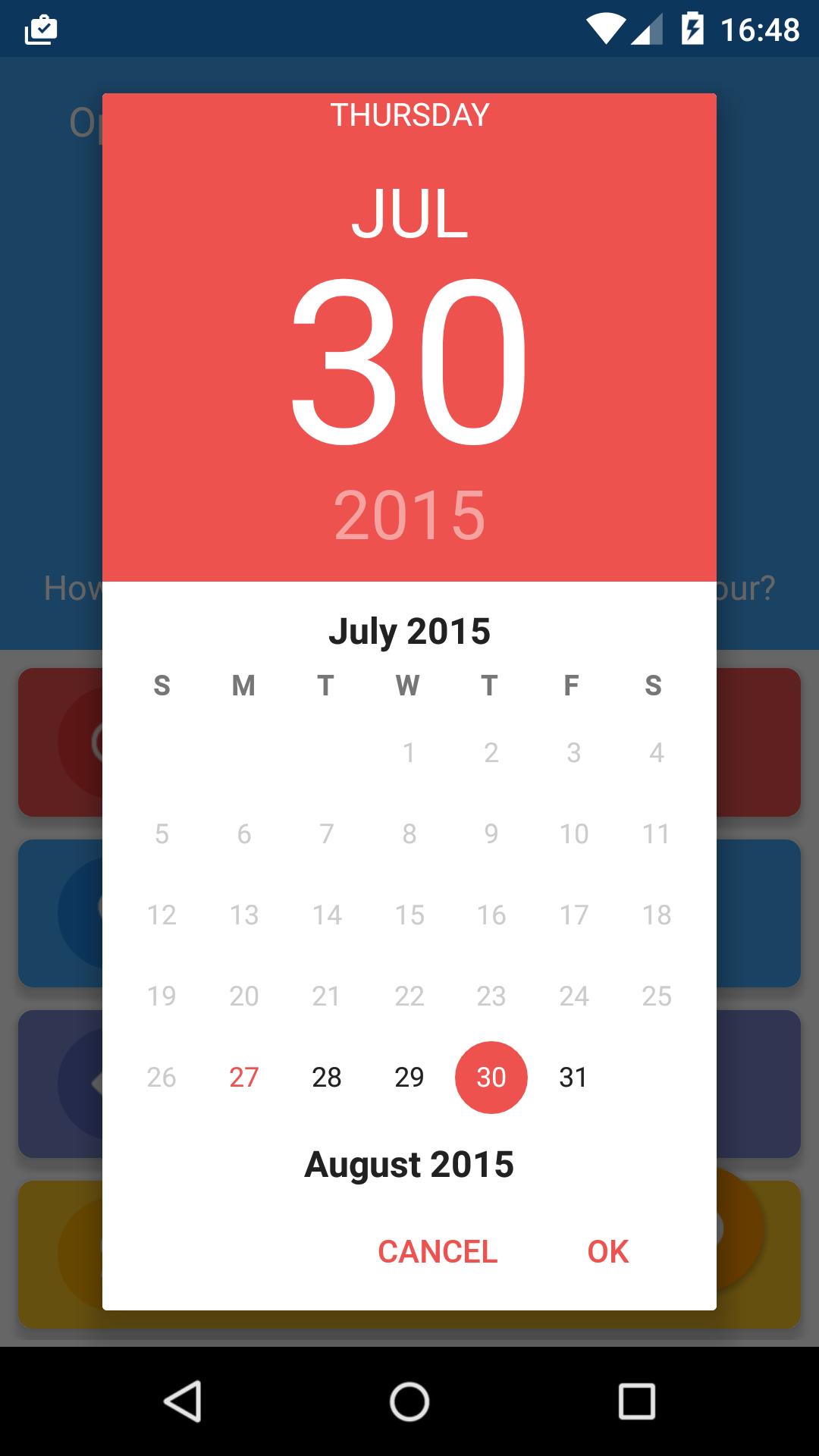Confirm the date with OK
The image size is (819, 1456).
(607, 1251)
